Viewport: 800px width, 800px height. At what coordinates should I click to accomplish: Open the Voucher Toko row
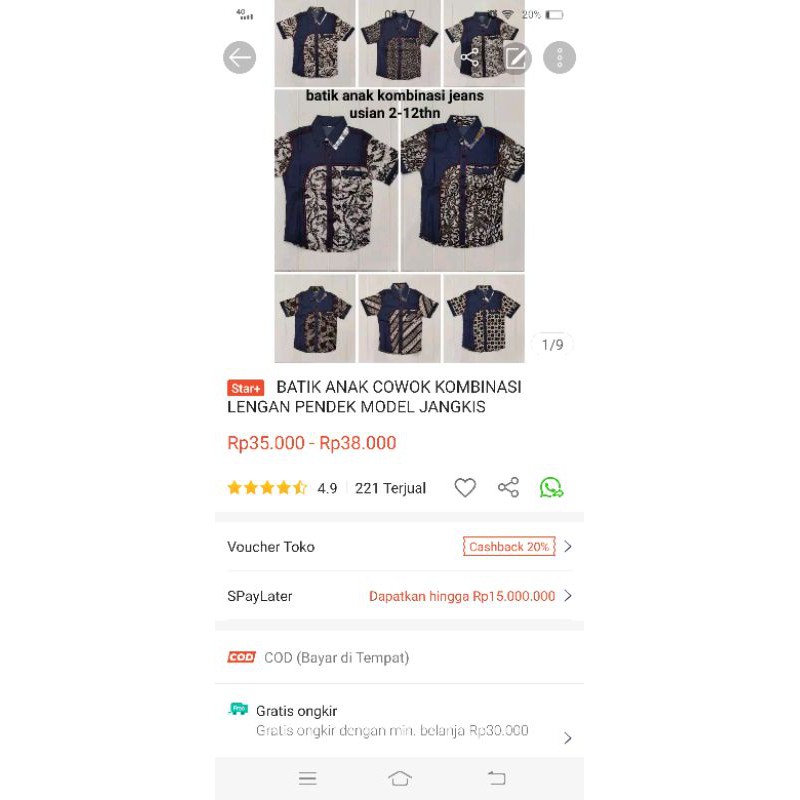coord(399,547)
